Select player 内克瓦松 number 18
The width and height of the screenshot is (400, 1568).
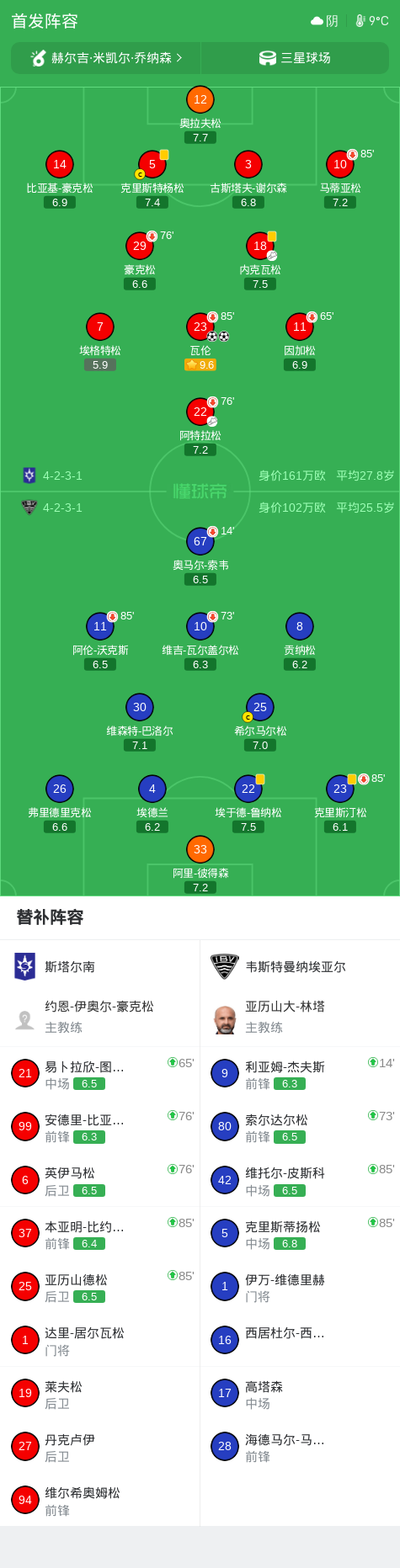point(260,261)
